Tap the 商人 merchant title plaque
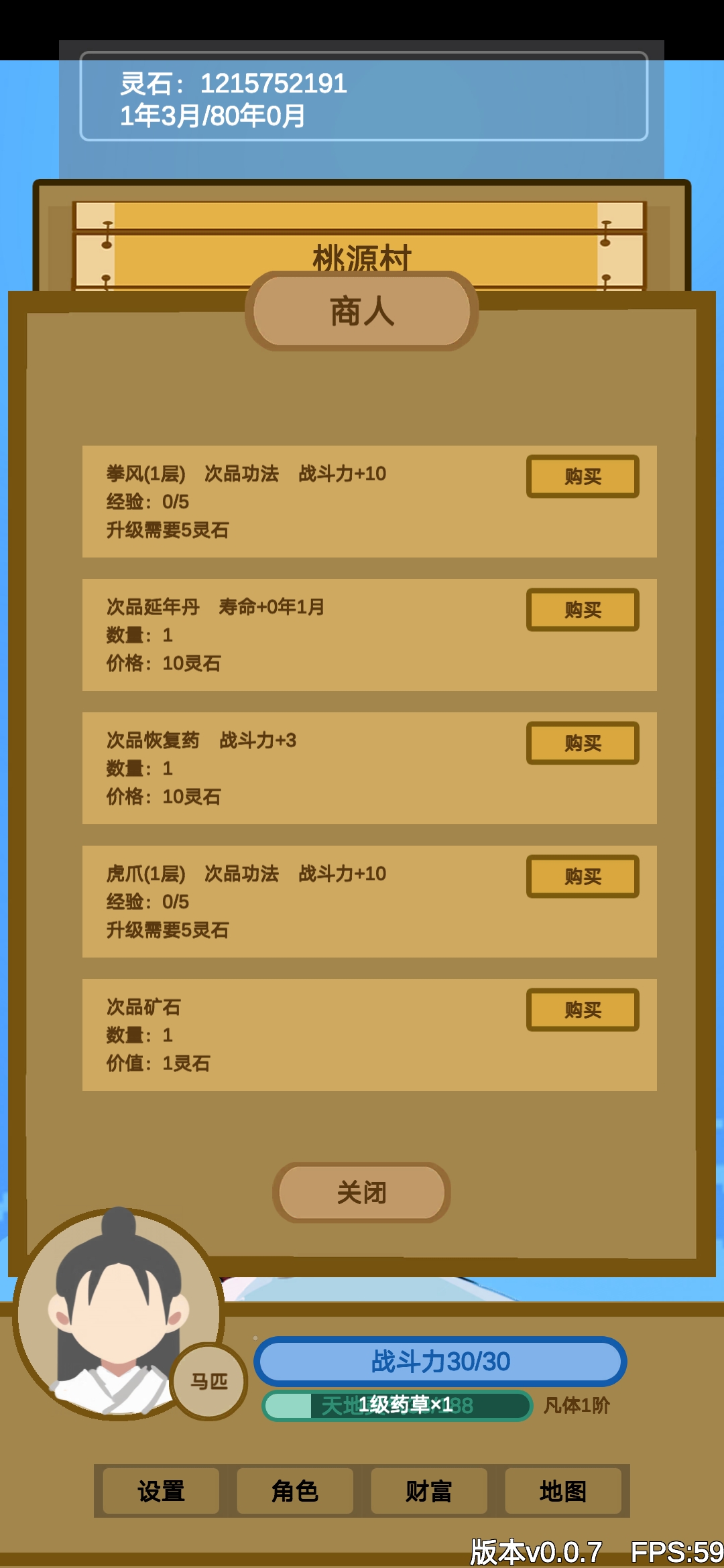The height and width of the screenshot is (1568, 724). point(363,312)
